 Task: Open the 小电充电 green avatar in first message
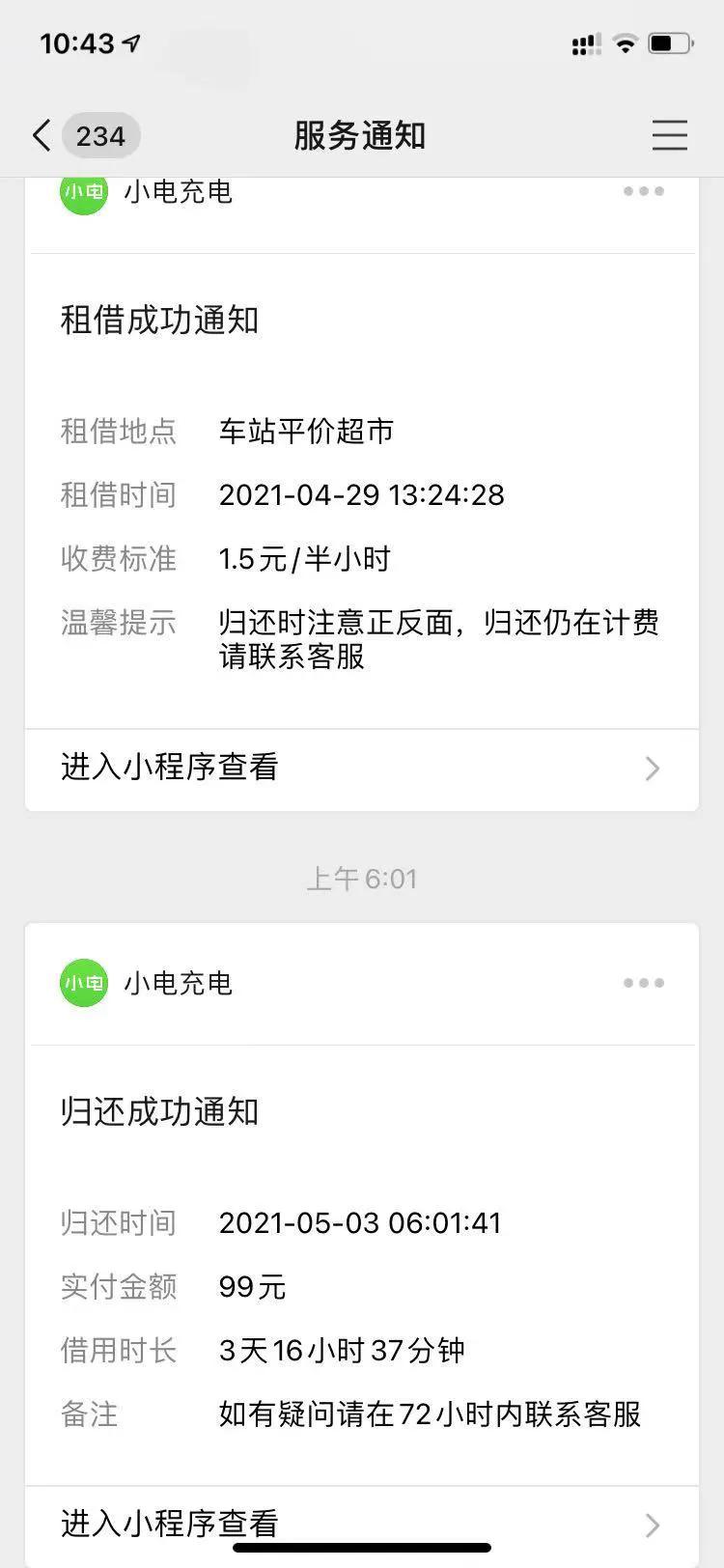click(x=83, y=192)
